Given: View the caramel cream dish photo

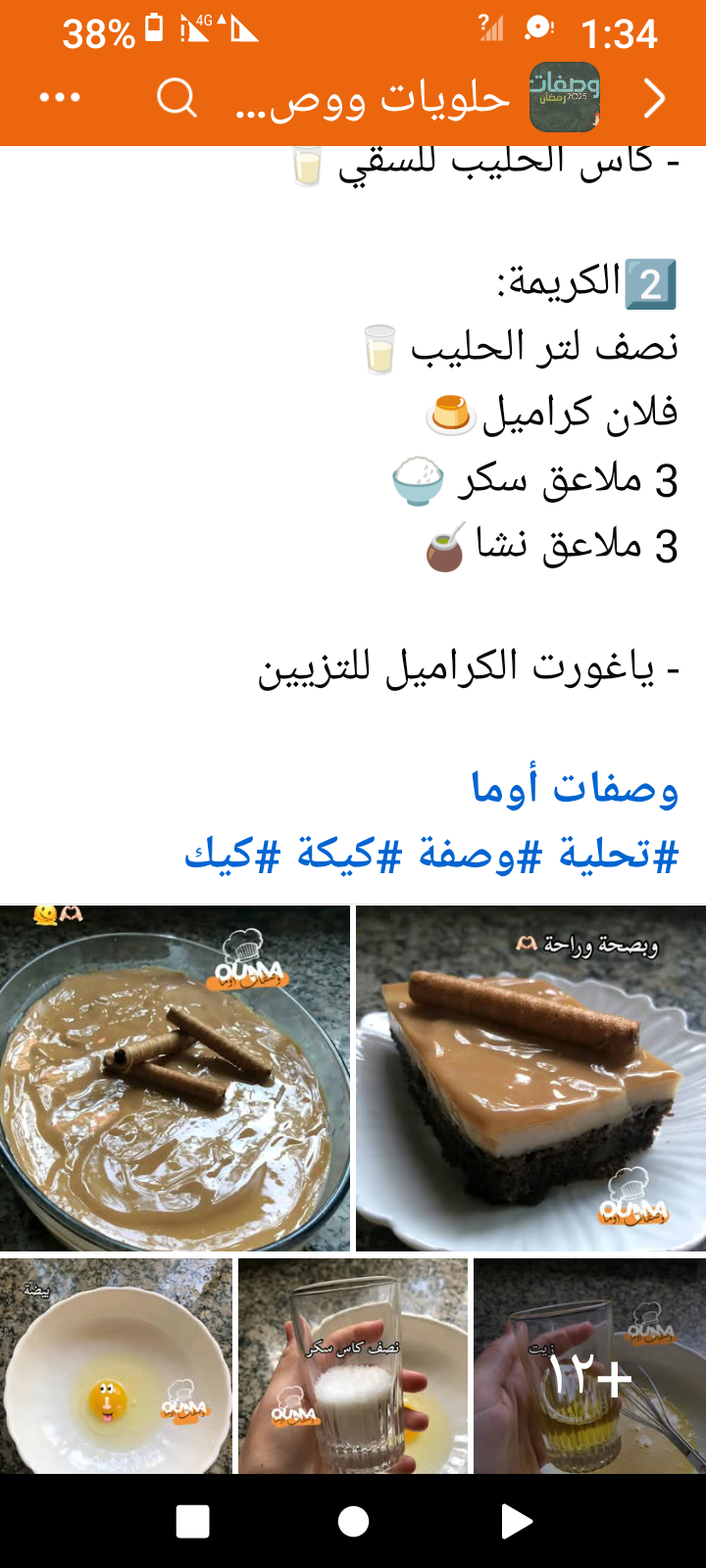Looking at the screenshot, I should pos(175,1078).
